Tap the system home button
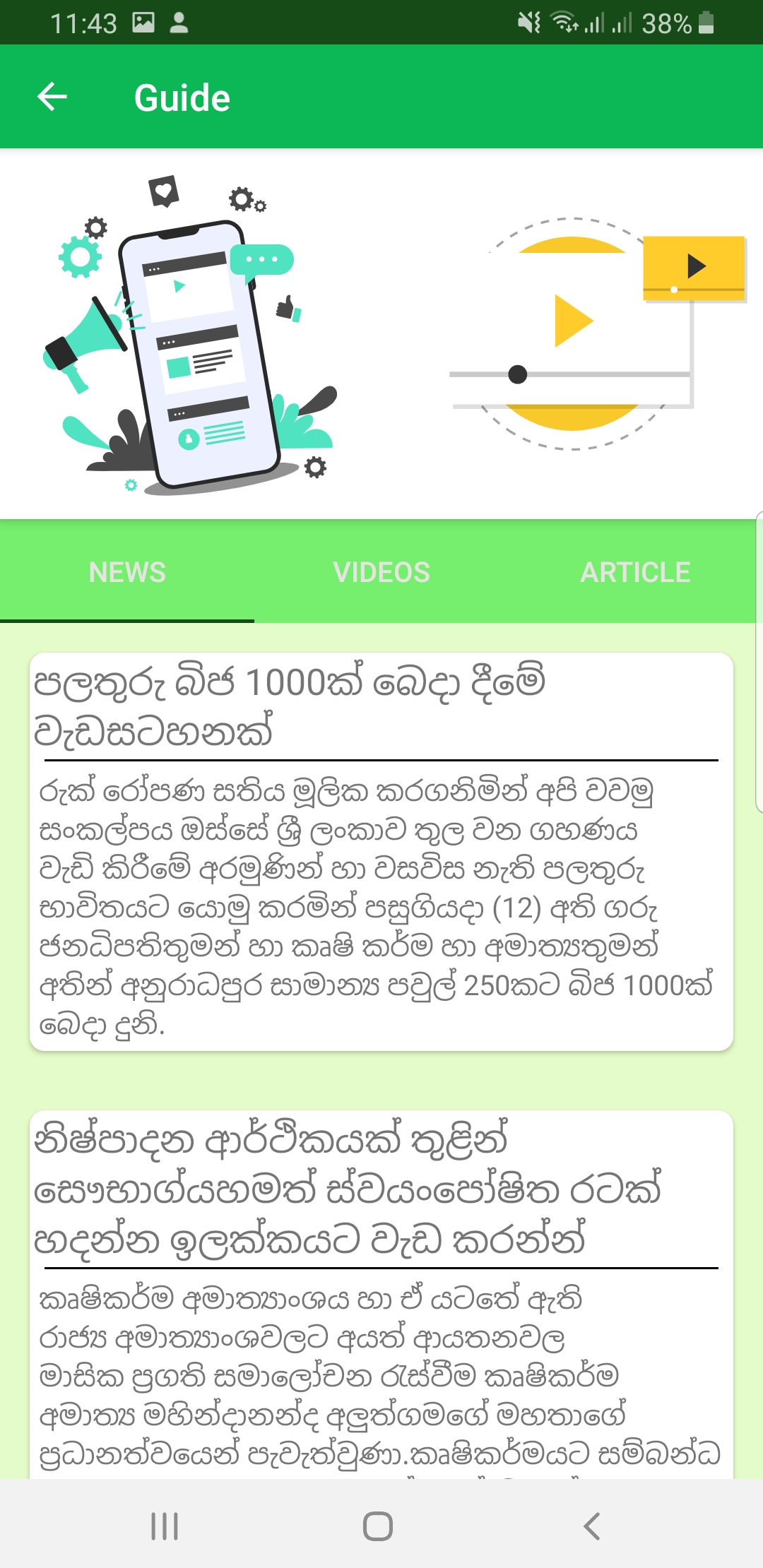 pyautogui.click(x=378, y=1526)
